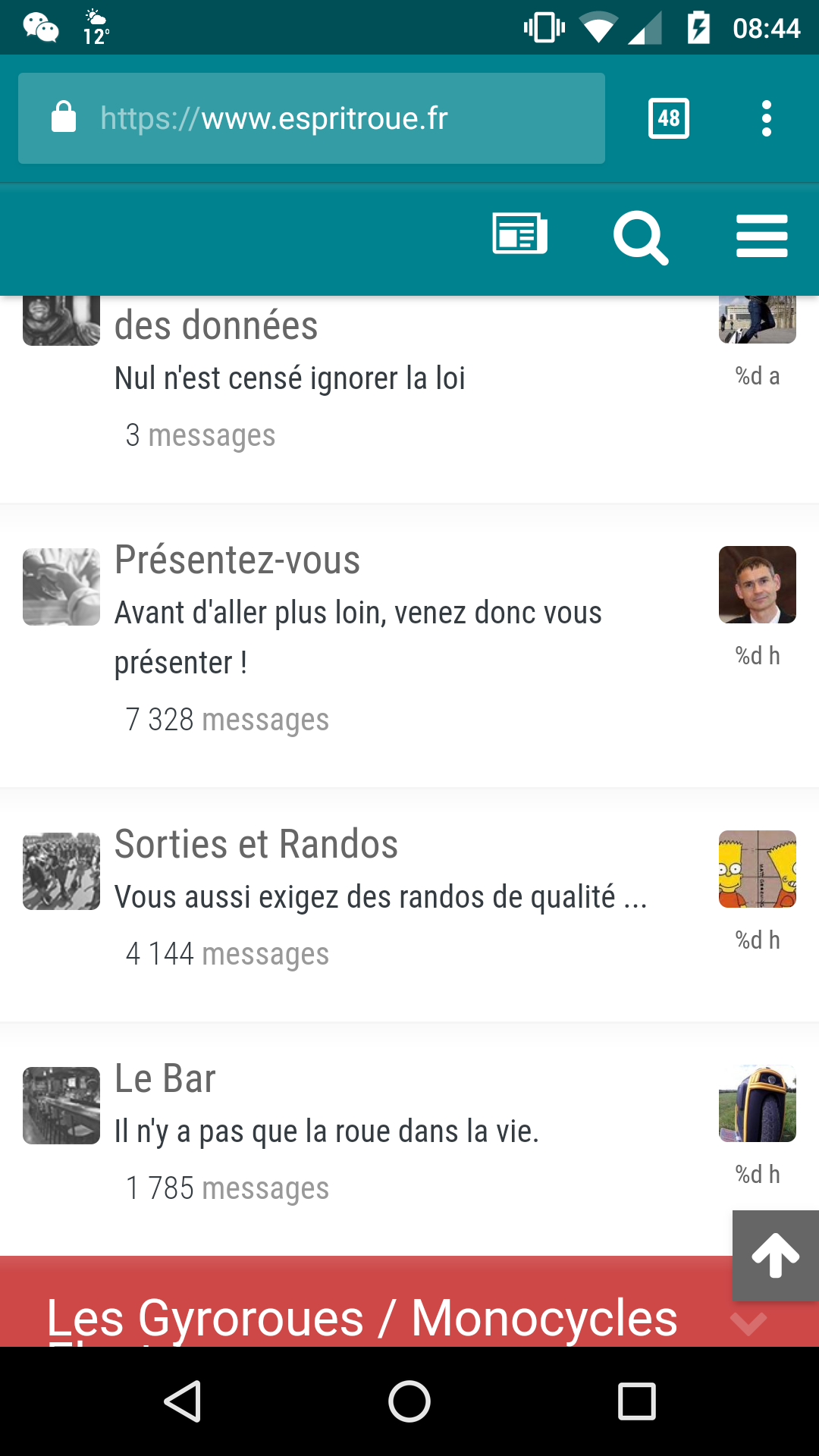819x1456 pixels.
Task: Tap the browser URL address bar
Action: (312, 118)
